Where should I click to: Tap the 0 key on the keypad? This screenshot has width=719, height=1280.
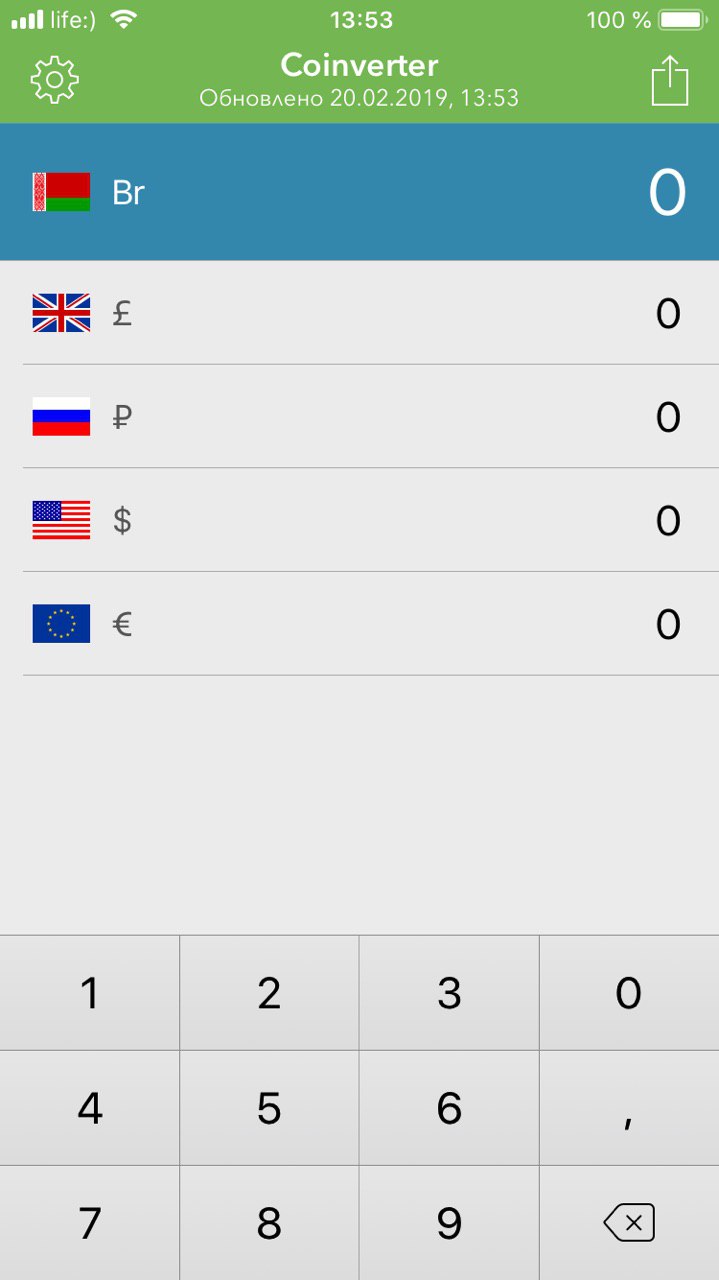629,993
